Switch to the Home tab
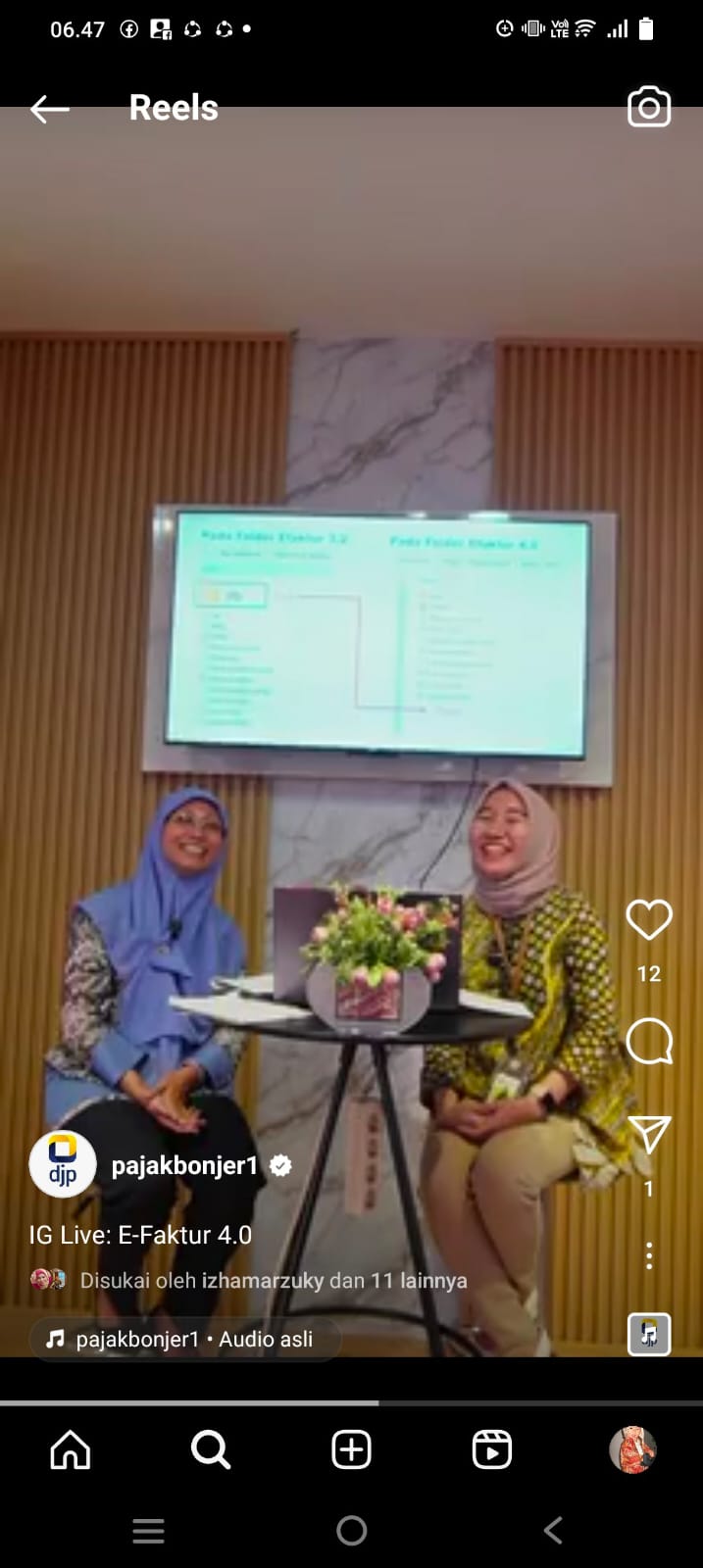Viewport: 703px width, 1568px height. tap(71, 1449)
